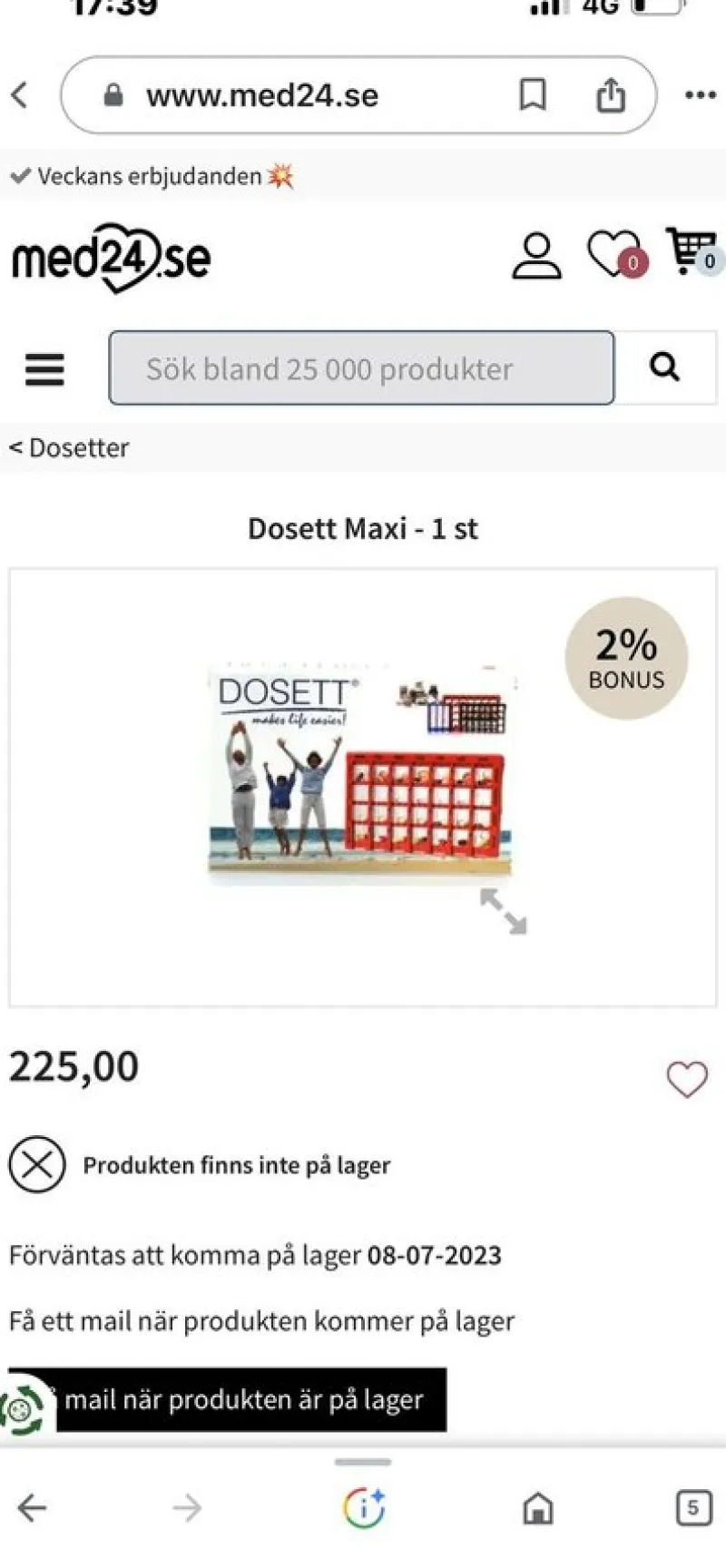Enlarge the Dosett Maxi product image

[503, 910]
